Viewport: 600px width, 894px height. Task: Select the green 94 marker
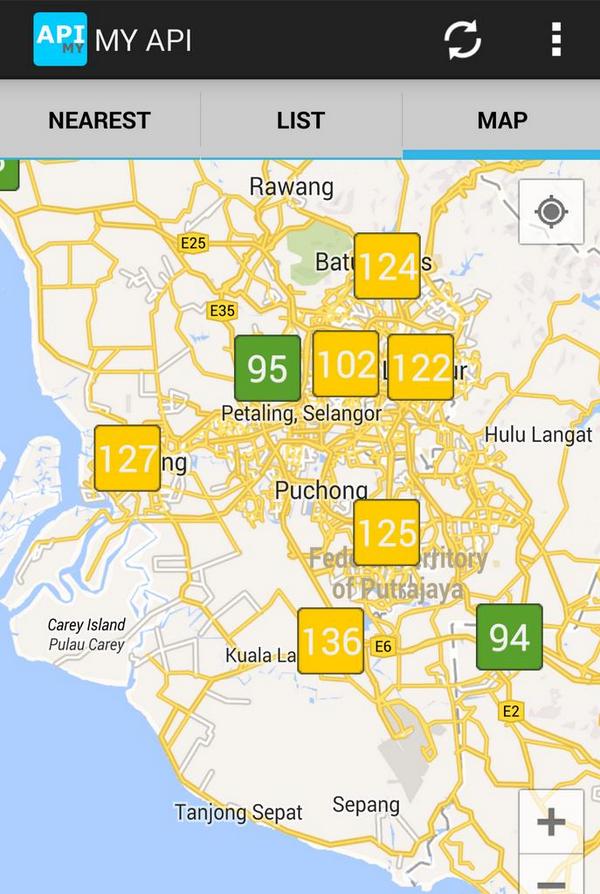509,637
